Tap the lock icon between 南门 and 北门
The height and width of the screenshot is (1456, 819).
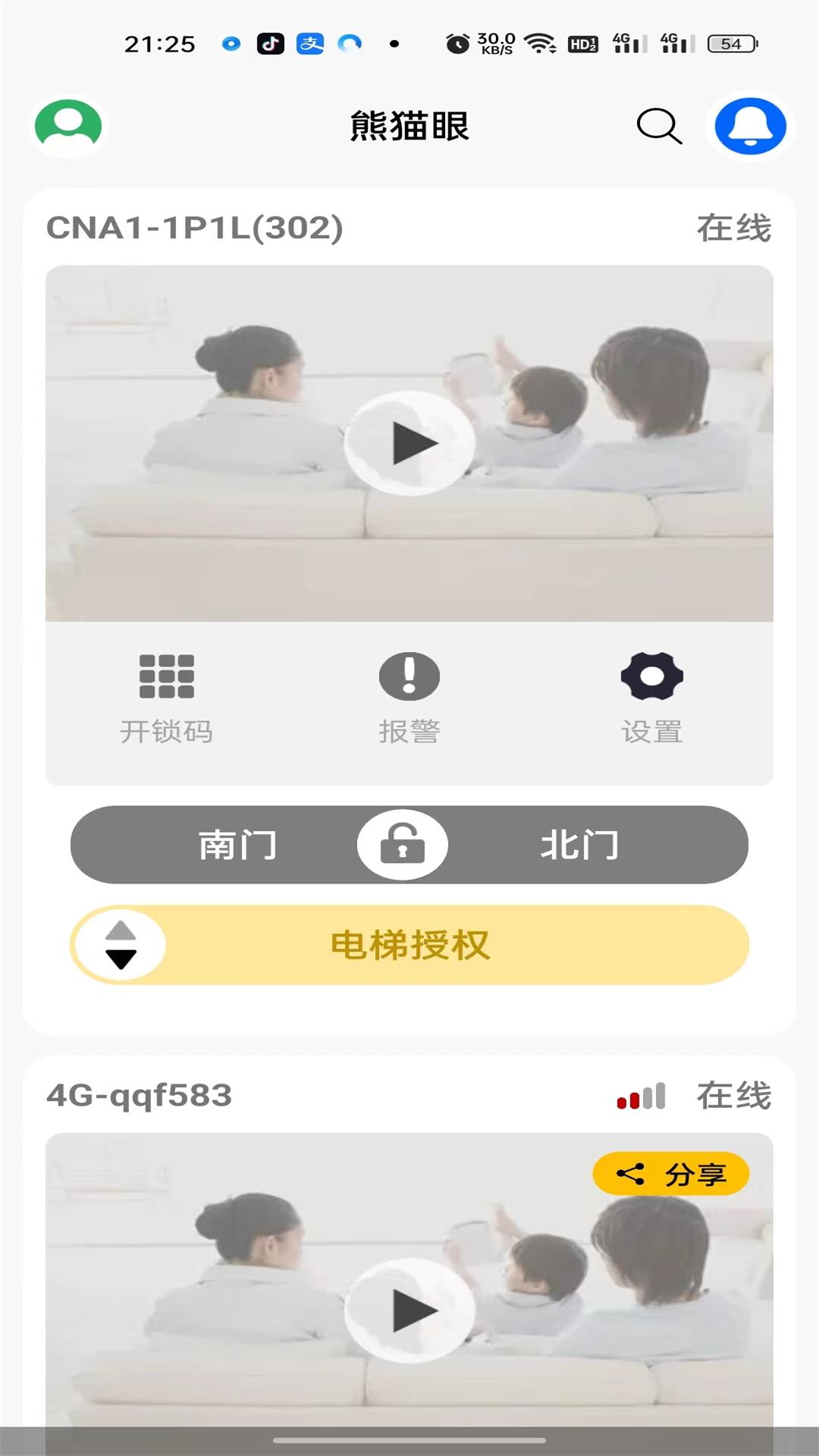(403, 844)
